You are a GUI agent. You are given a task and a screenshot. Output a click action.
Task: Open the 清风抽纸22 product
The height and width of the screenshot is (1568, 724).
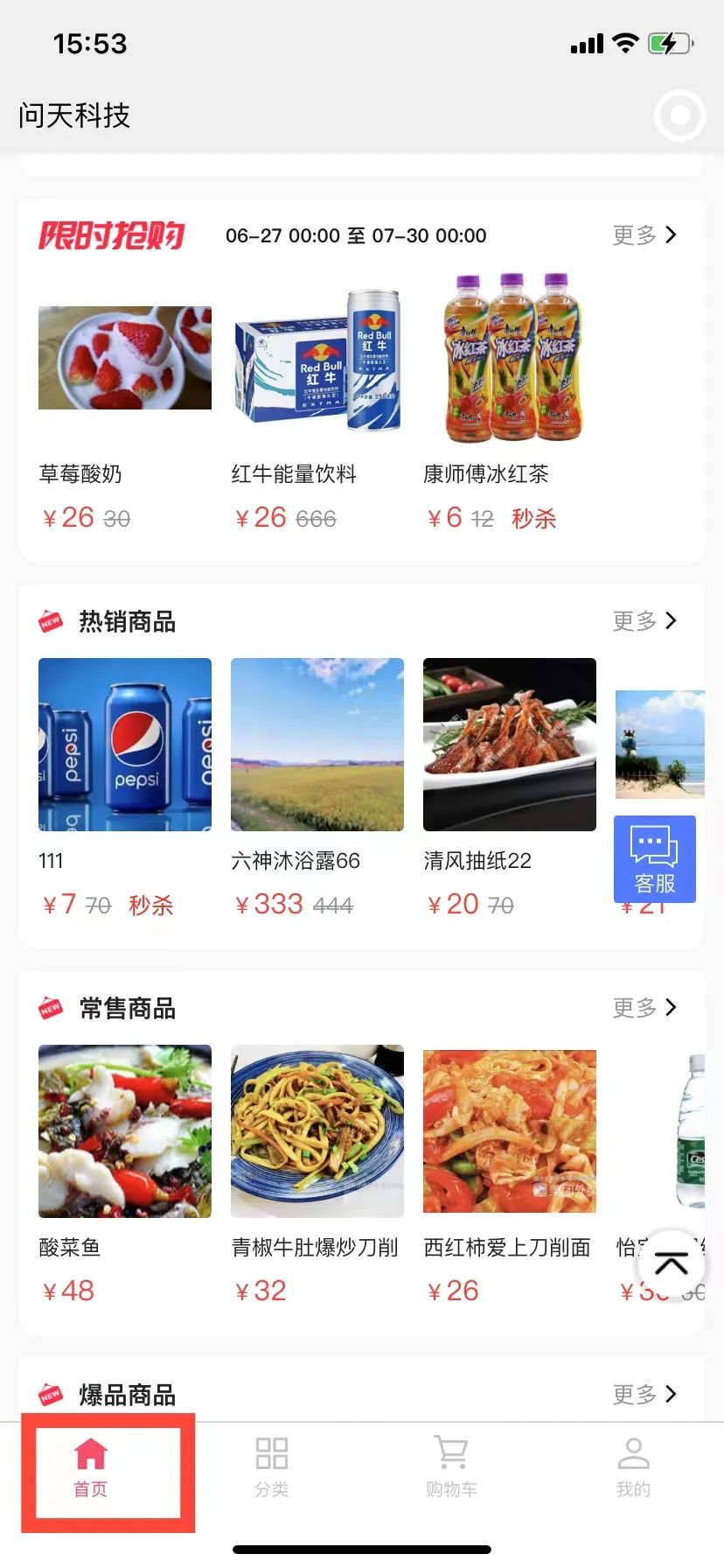click(510, 745)
